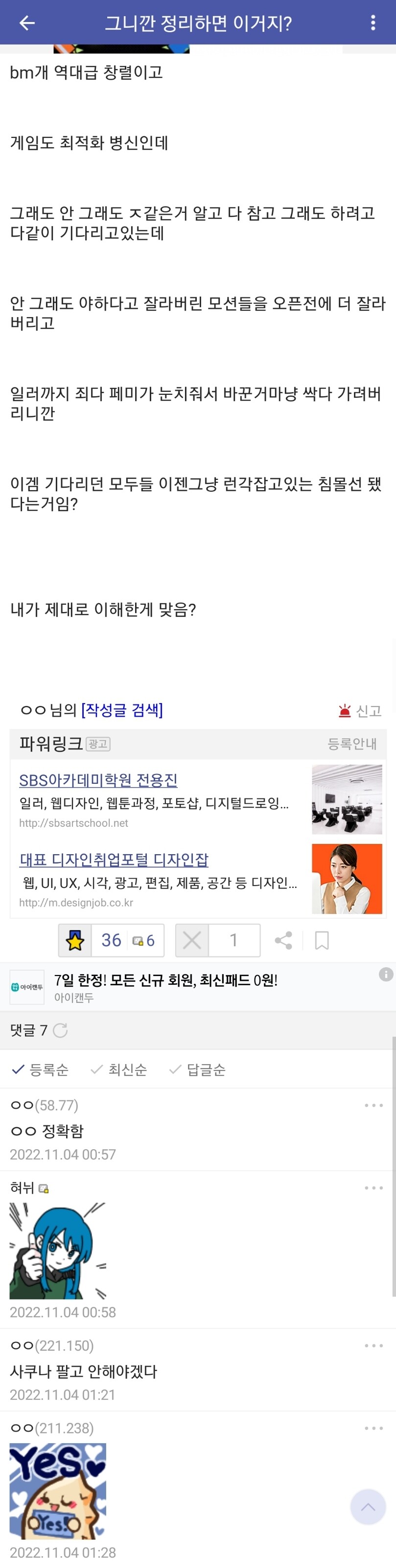The height and width of the screenshot is (1568, 396).
Task: Open 대표 디자인취업포털 디자인잡 ad link
Action: click(114, 860)
